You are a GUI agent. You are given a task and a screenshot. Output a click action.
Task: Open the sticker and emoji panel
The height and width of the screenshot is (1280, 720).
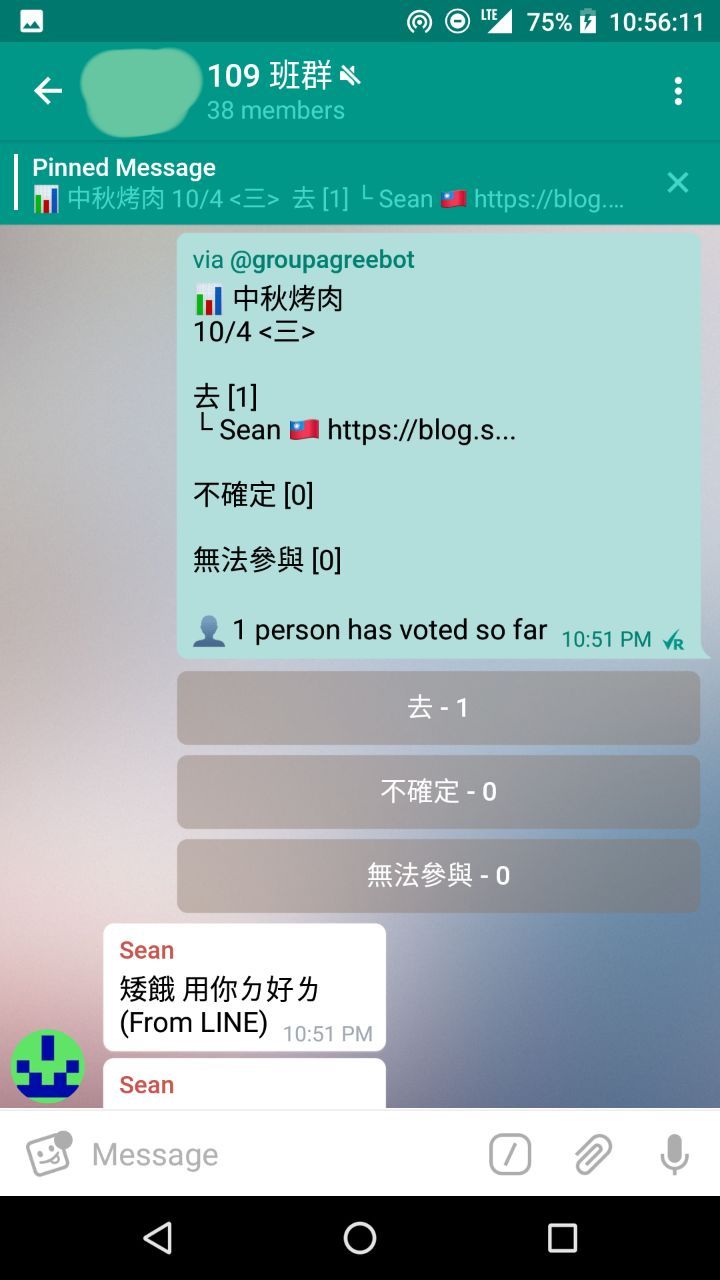tap(48, 1154)
